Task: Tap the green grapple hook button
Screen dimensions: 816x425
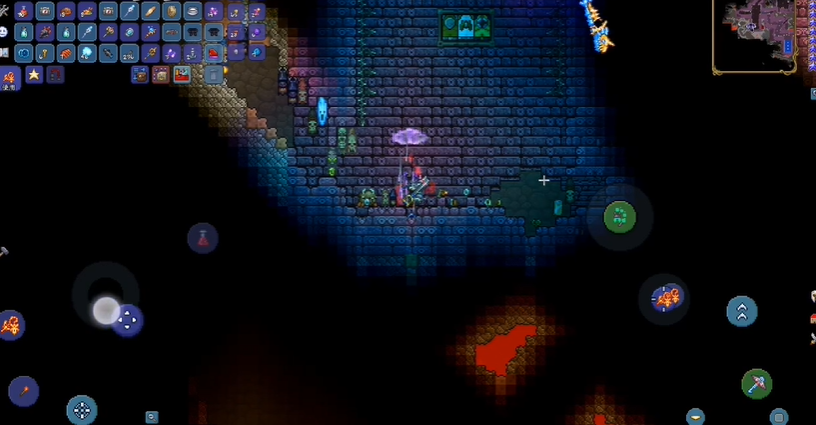Action: (620, 216)
